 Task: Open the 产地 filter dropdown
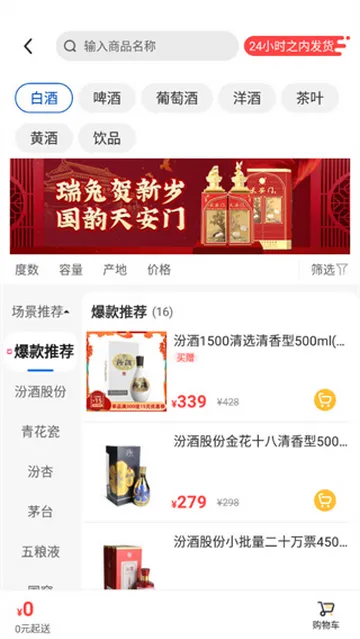pos(115,270)
